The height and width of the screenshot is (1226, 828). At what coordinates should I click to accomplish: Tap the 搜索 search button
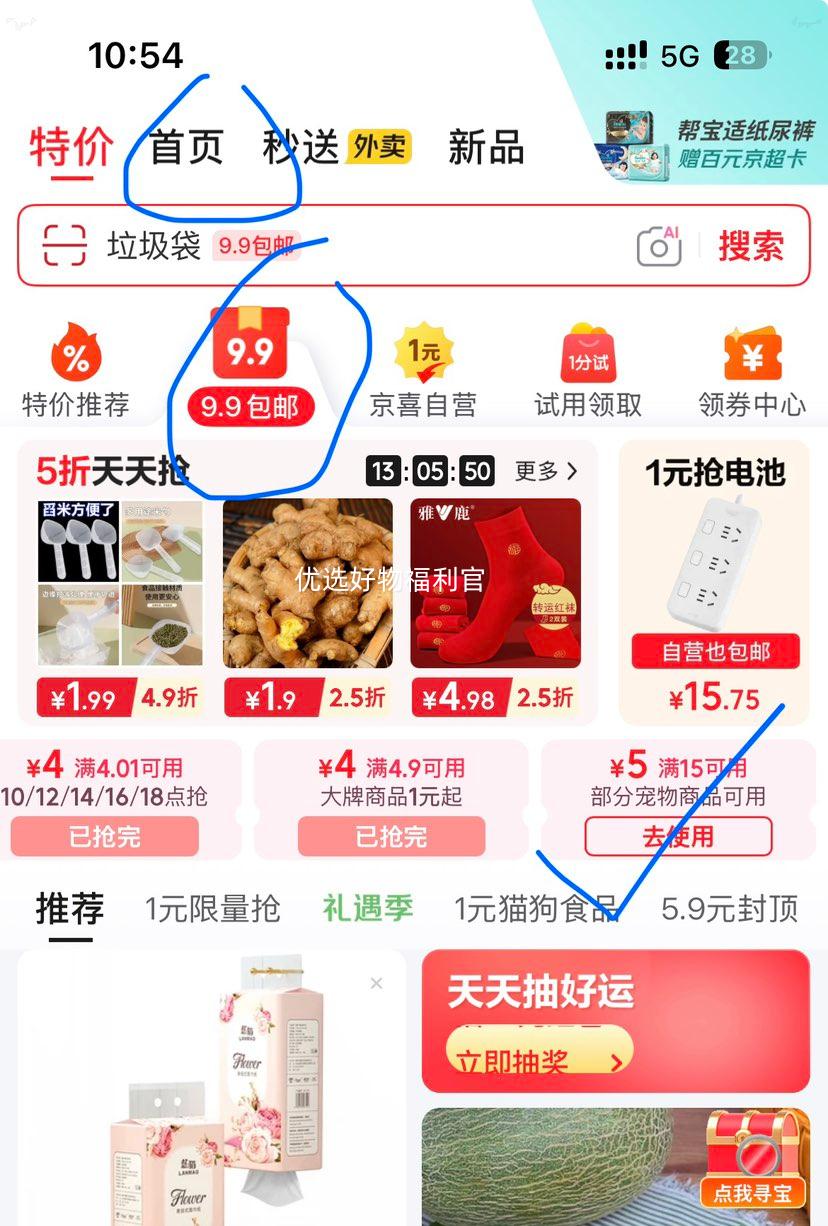[752, 247]
